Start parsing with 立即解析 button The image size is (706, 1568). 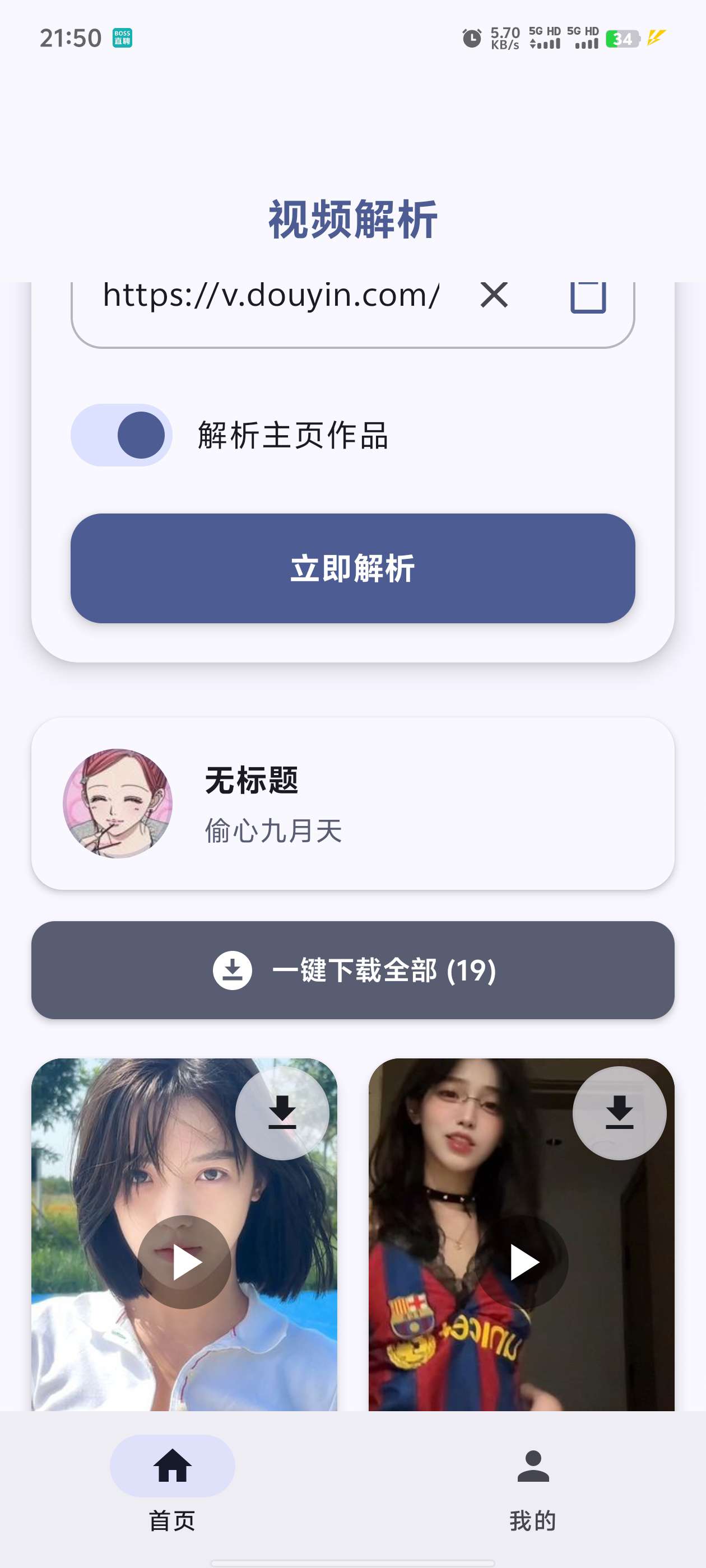tap(352, 568)
